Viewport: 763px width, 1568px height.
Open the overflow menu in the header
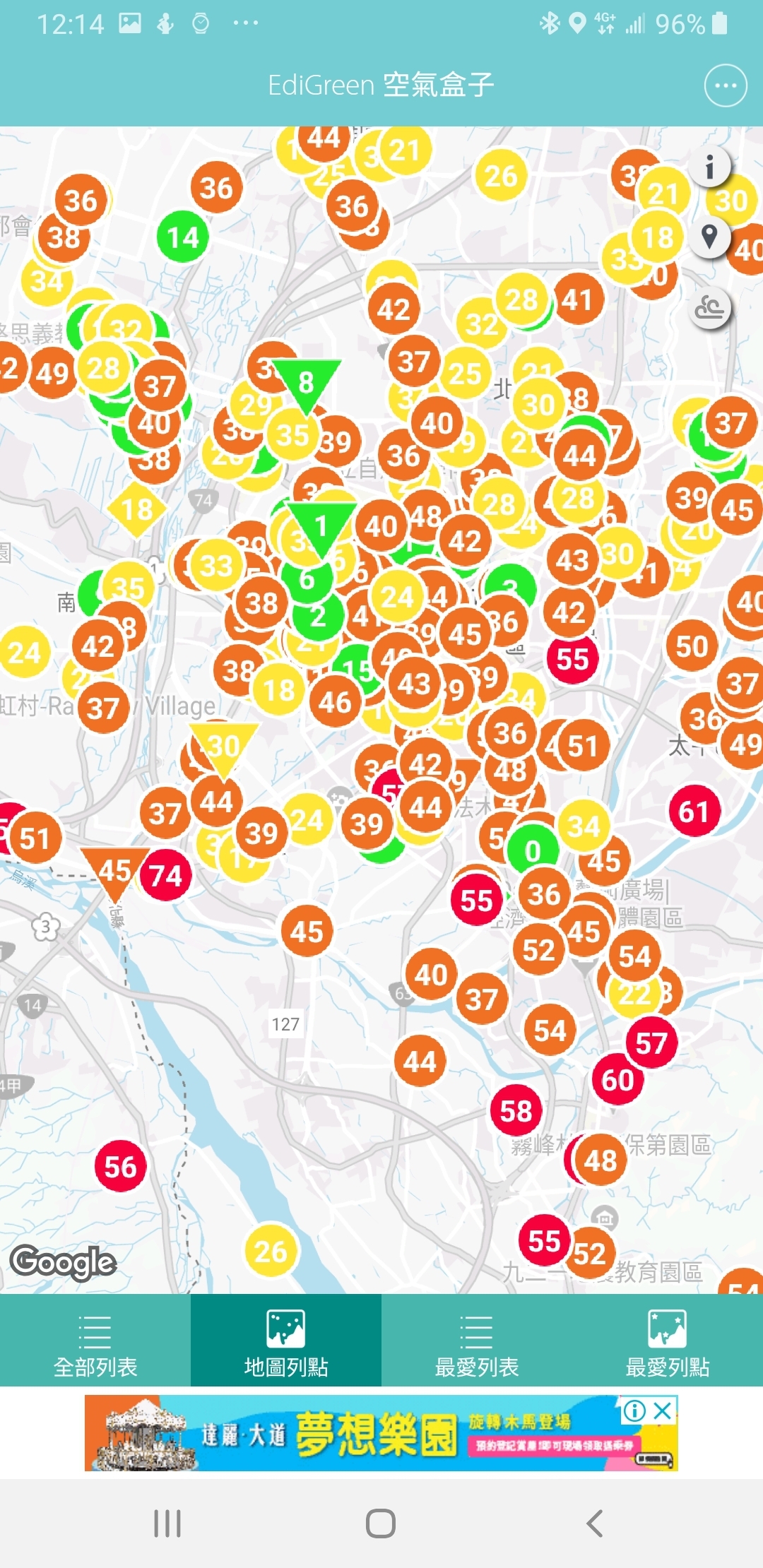726,85
